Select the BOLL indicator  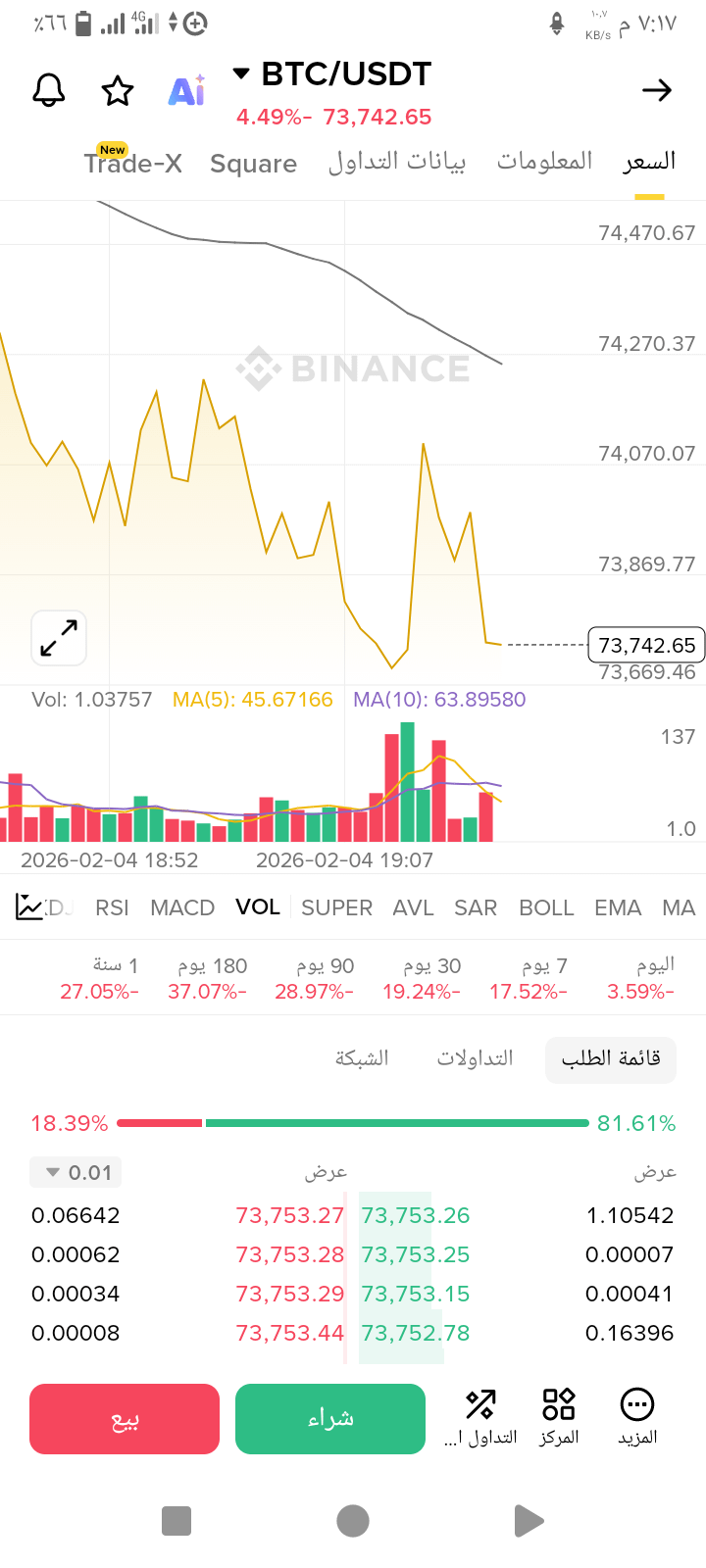[x=546, y=907]
